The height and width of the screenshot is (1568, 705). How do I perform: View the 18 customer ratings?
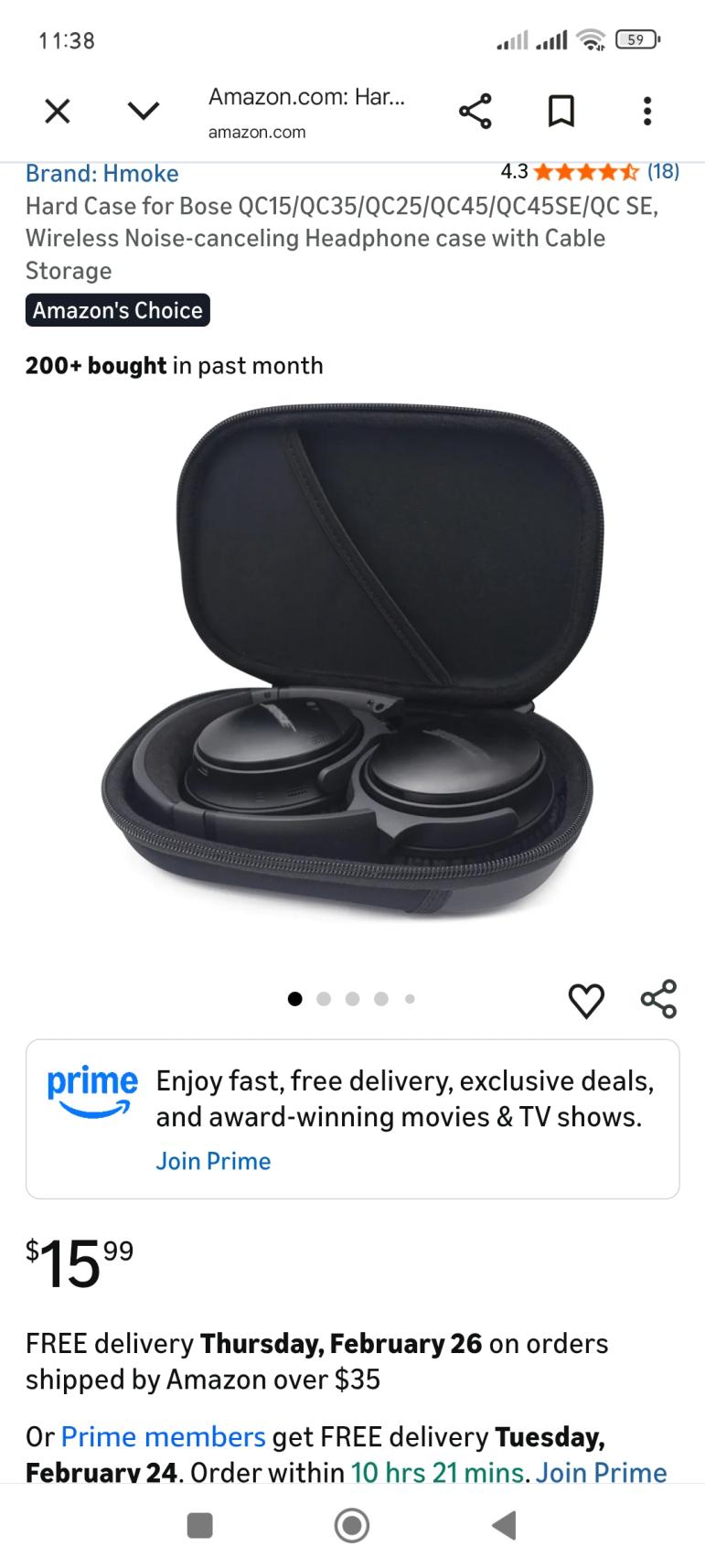662,171
